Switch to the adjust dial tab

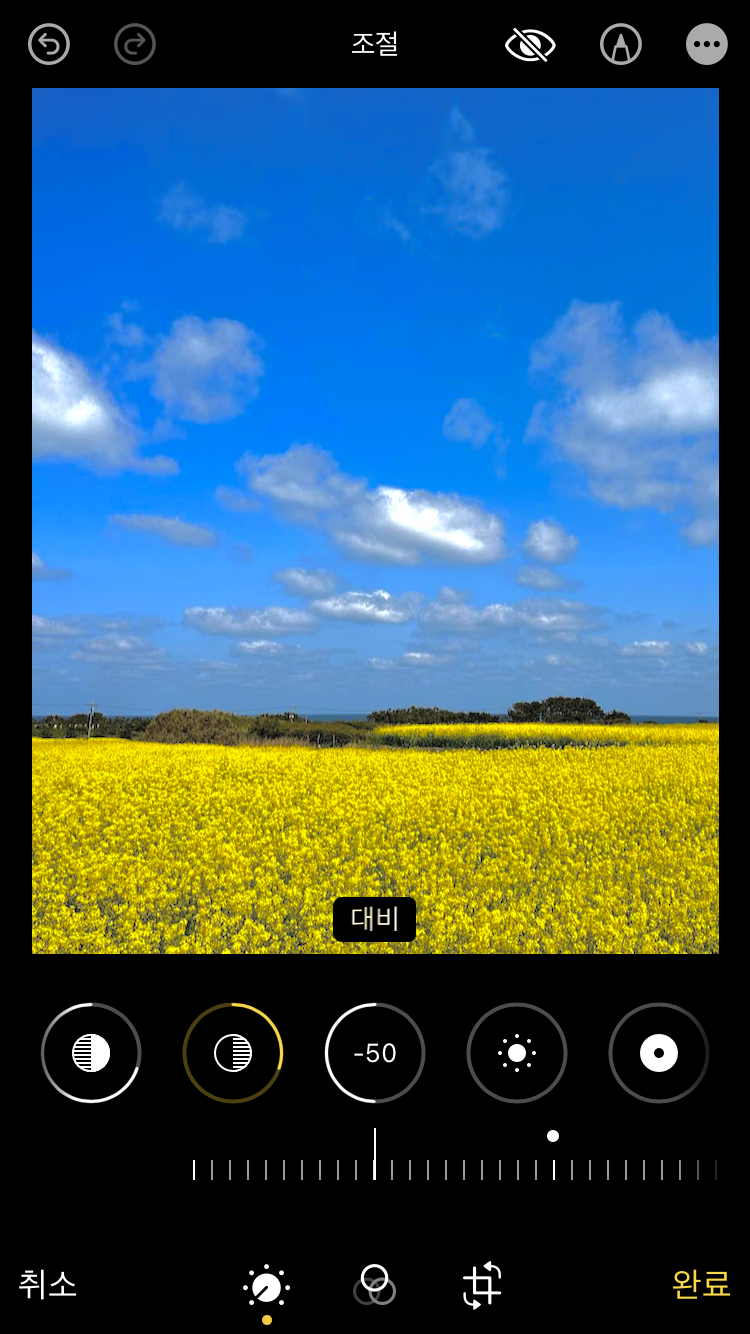[x=267, y=1286]
